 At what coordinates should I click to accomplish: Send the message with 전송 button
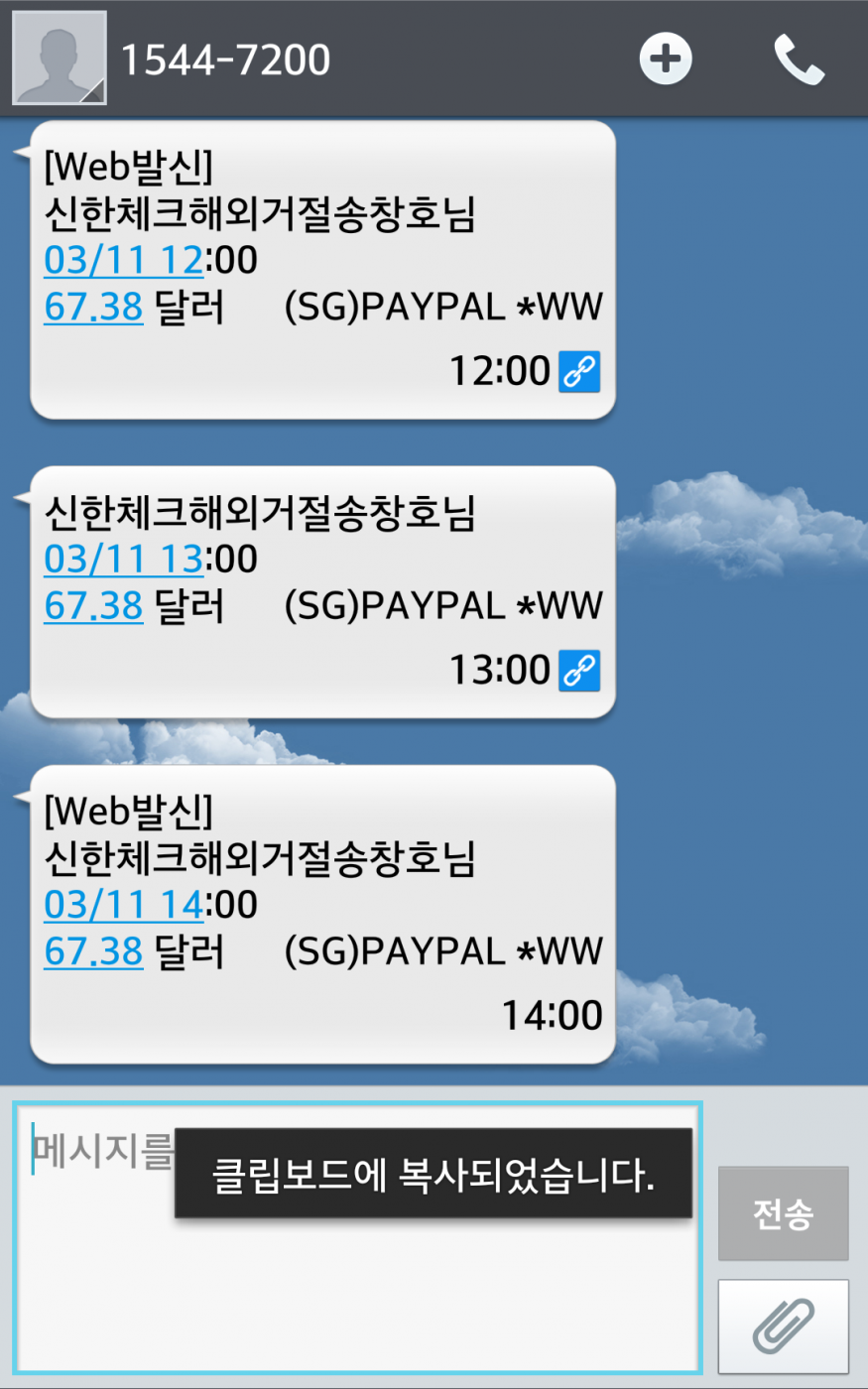coord(783,1213)
